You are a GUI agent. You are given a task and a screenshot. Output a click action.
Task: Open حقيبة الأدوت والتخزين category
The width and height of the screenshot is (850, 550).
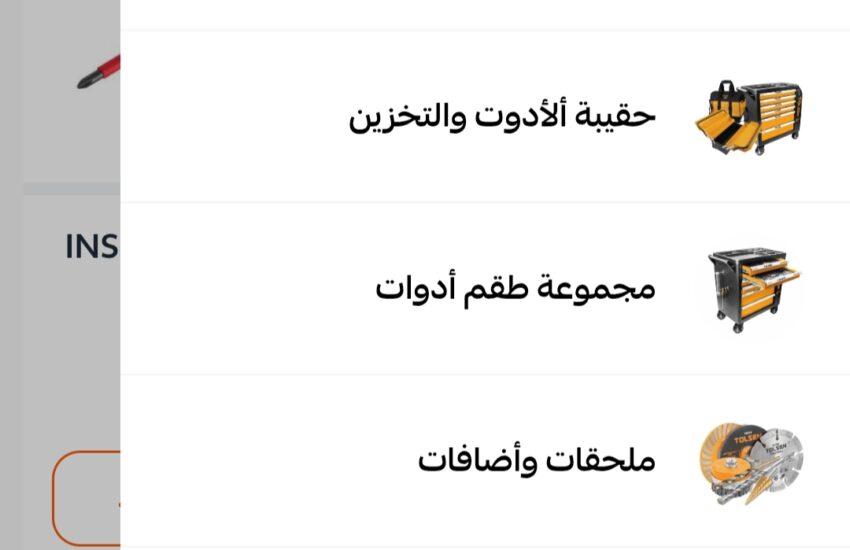tap(502, 116)
